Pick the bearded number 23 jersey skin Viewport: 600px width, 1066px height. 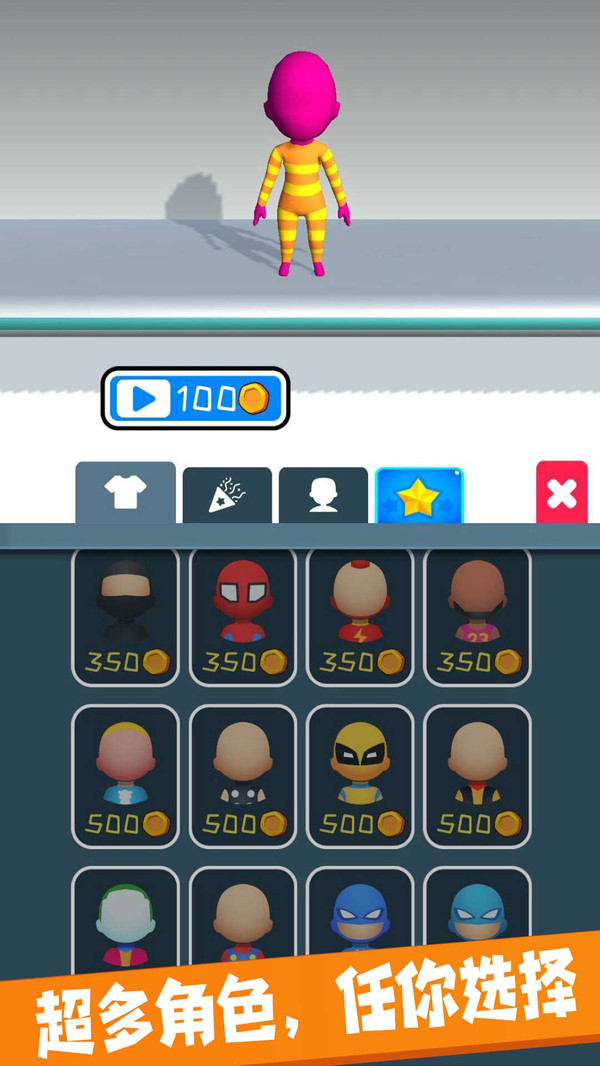point(477,614)
